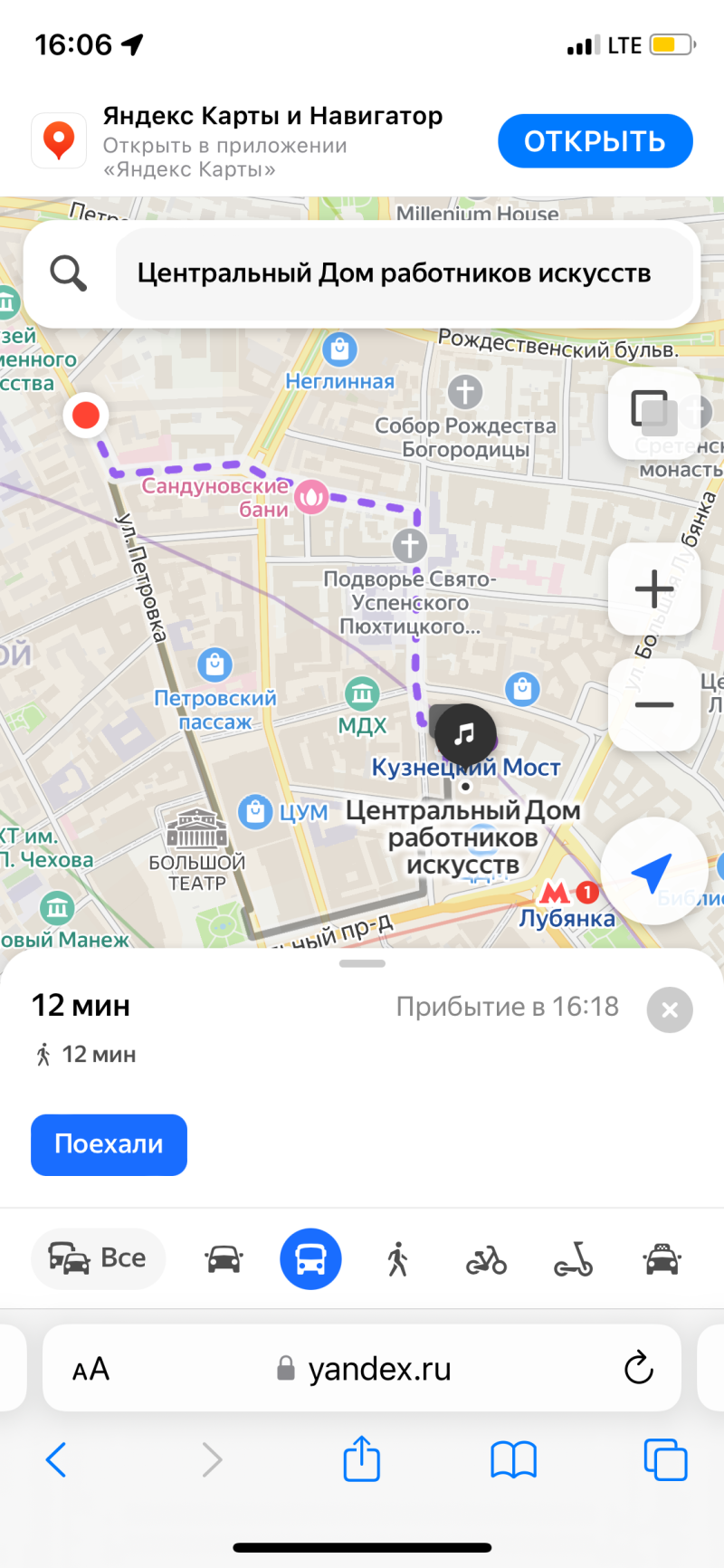Zoom in with the plus button
The image size is (724, 1568).
(653, 588)
